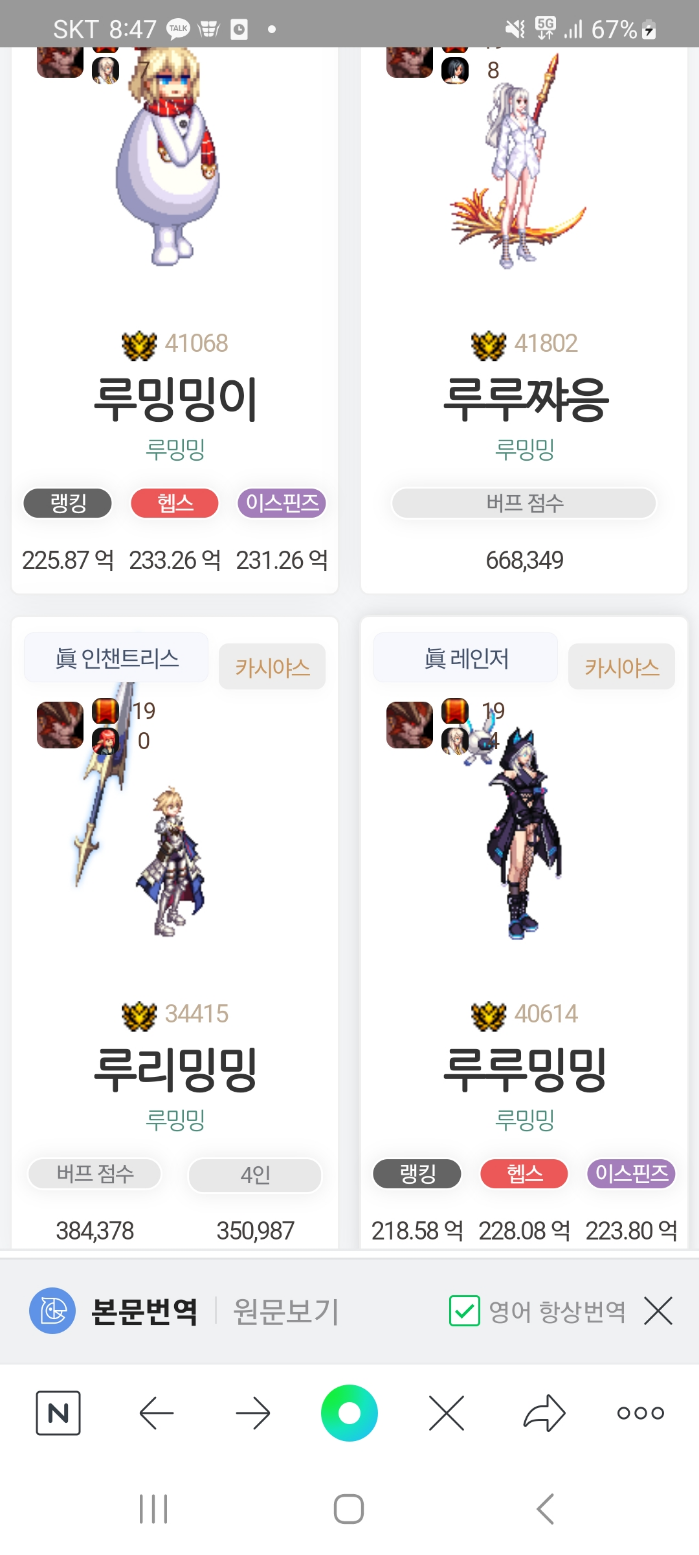The image size is (699, 1555).
Task: Open the Naver home N button
Action: coord(58,1413)
